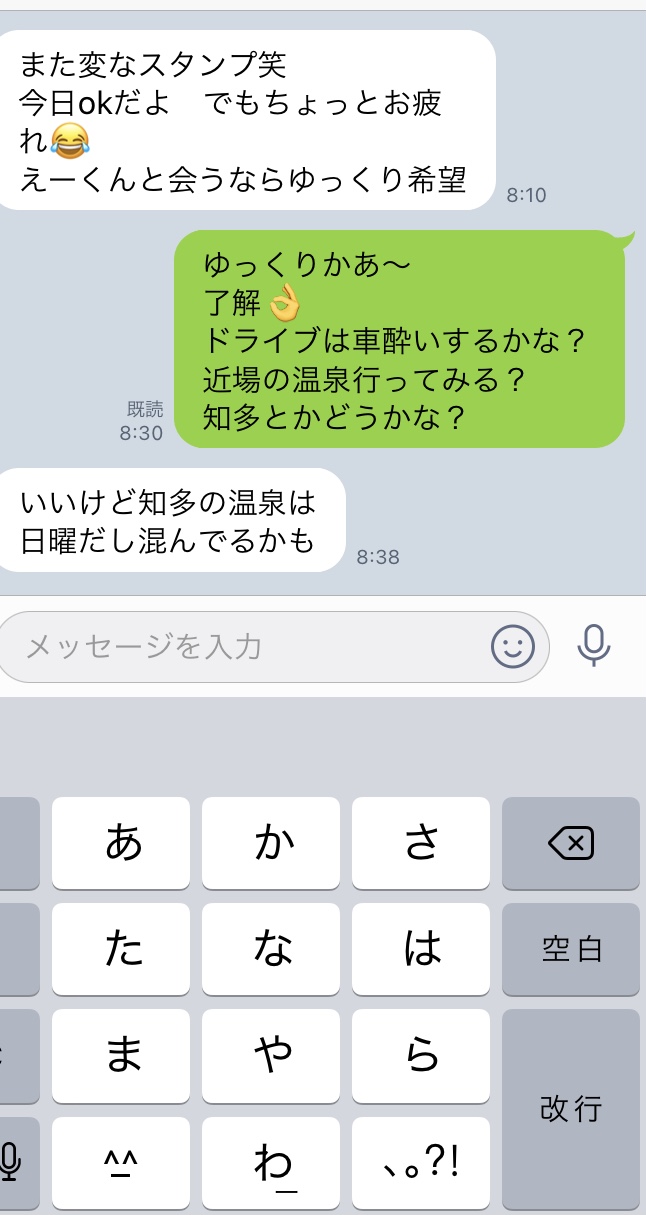Open the emoji and sticker picker

[513, 647]
